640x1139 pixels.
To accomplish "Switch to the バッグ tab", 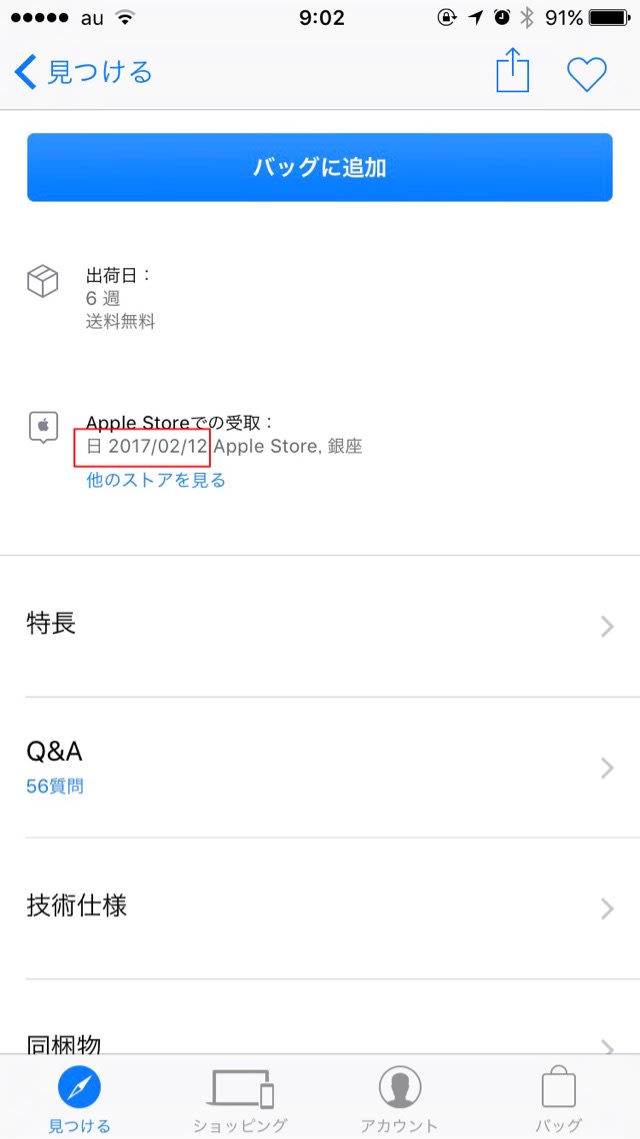I will pos(559,1098).
